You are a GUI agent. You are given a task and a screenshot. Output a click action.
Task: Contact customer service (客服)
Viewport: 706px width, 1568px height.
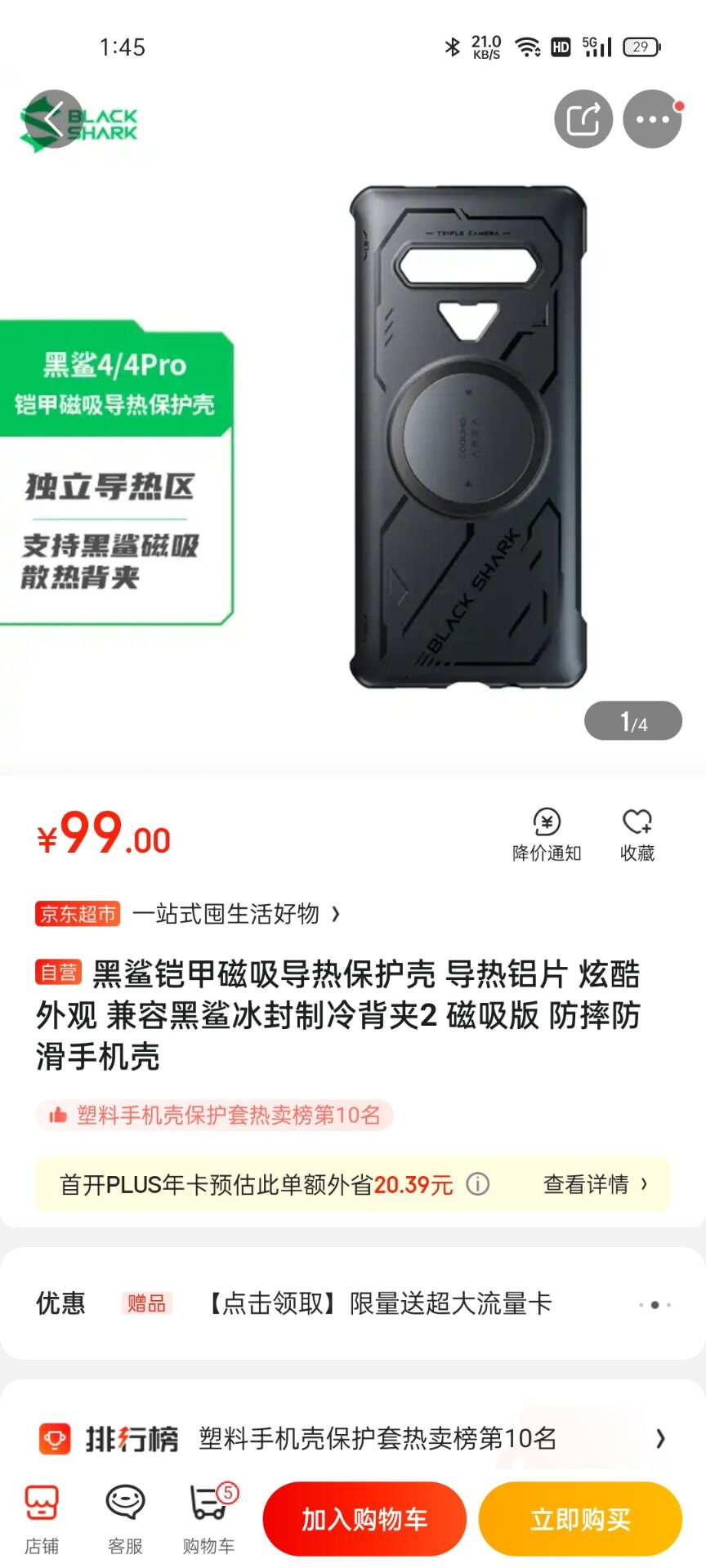(126, 1519)
